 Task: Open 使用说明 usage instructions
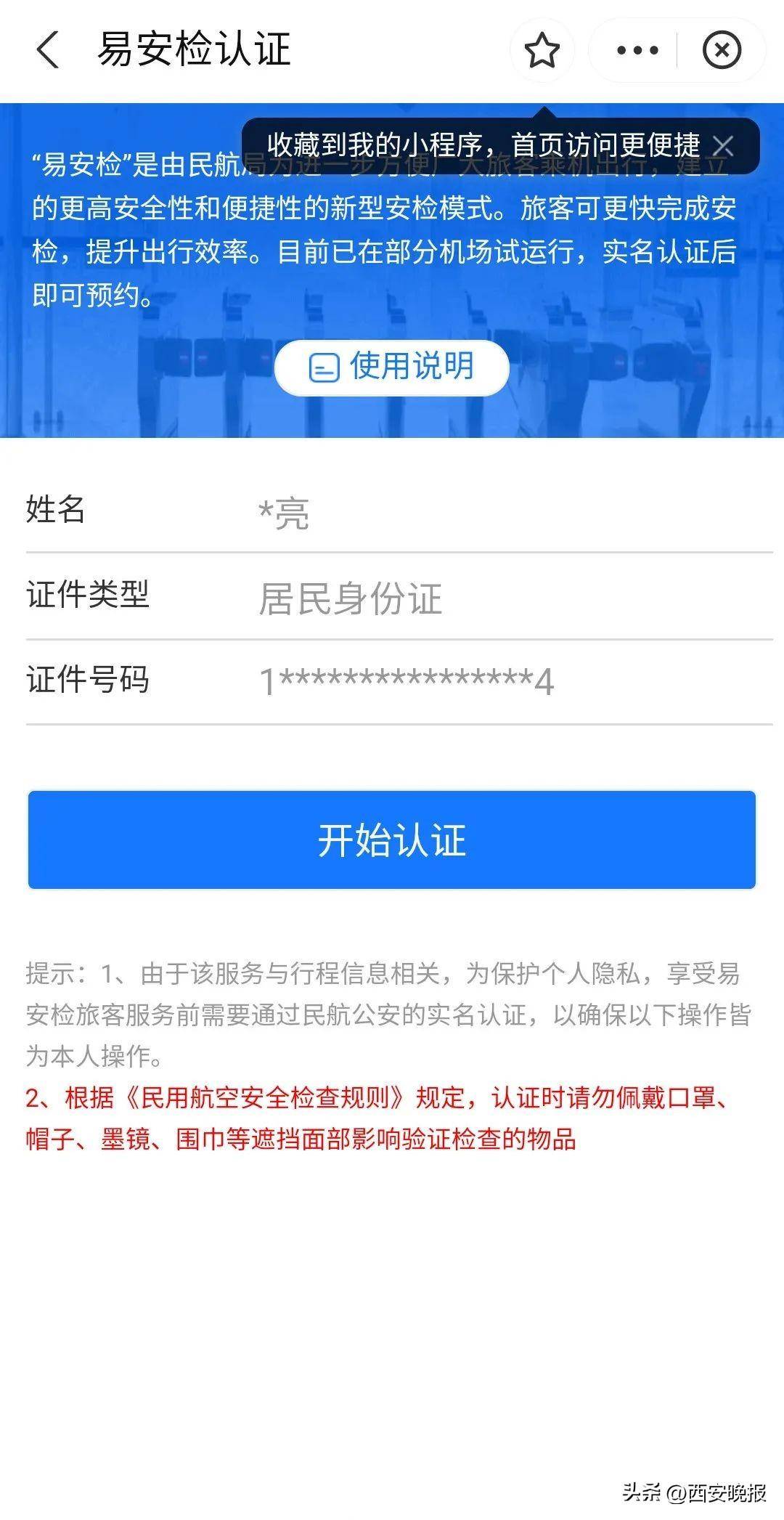click(x=392, y=367)
